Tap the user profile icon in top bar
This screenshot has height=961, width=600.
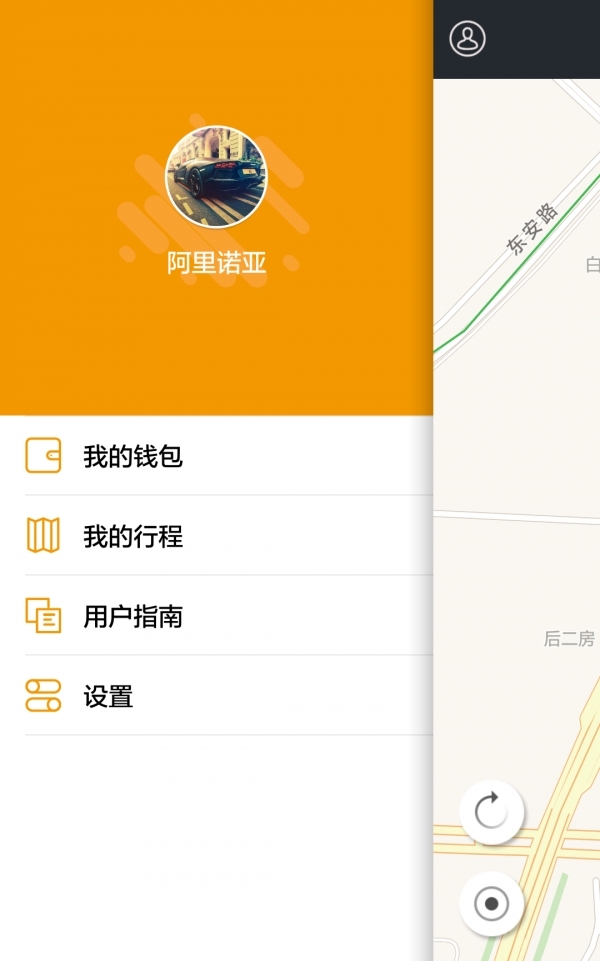coord(467,39)
